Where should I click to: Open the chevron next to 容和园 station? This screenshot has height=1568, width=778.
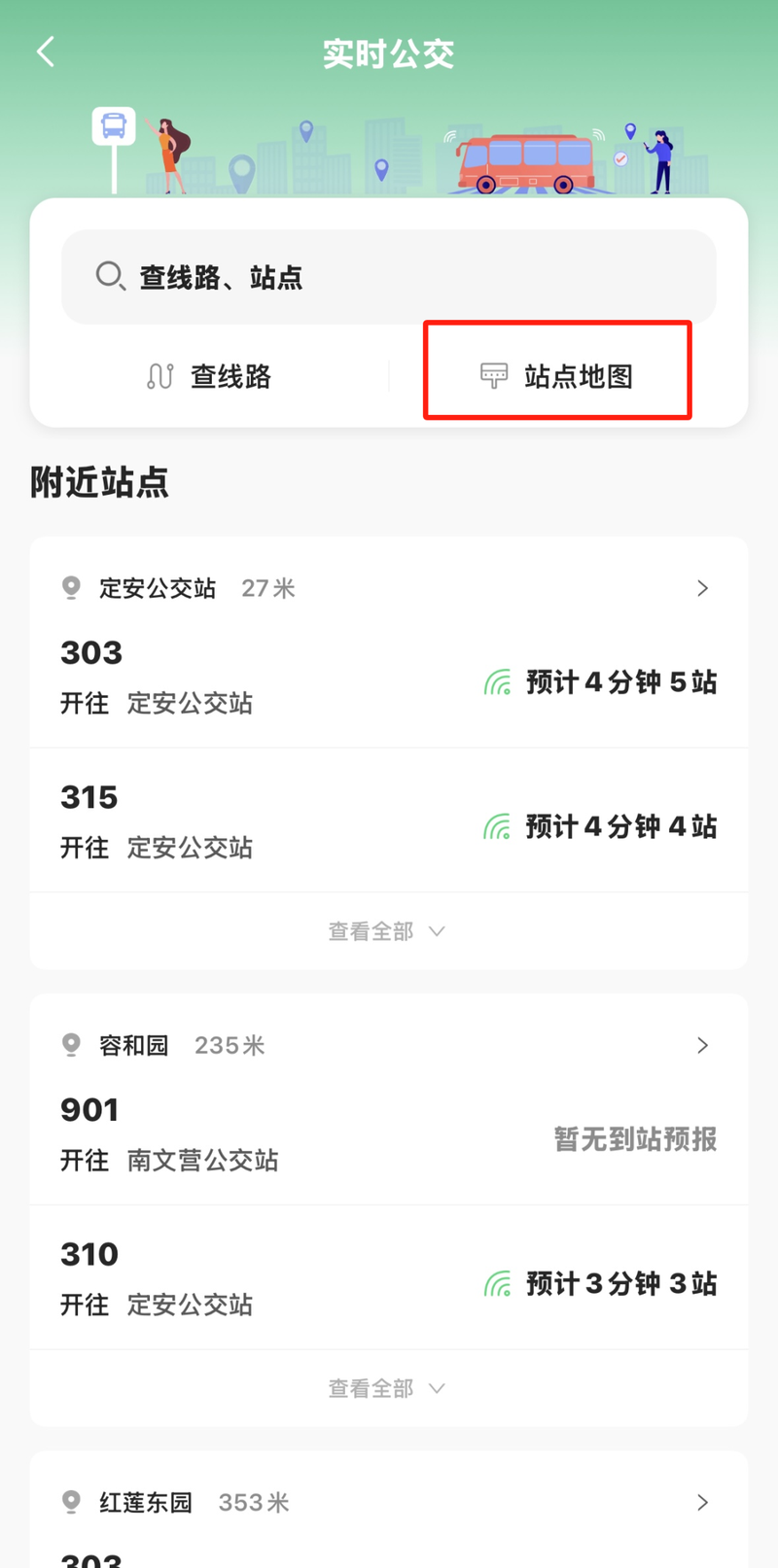[703, 1044]
